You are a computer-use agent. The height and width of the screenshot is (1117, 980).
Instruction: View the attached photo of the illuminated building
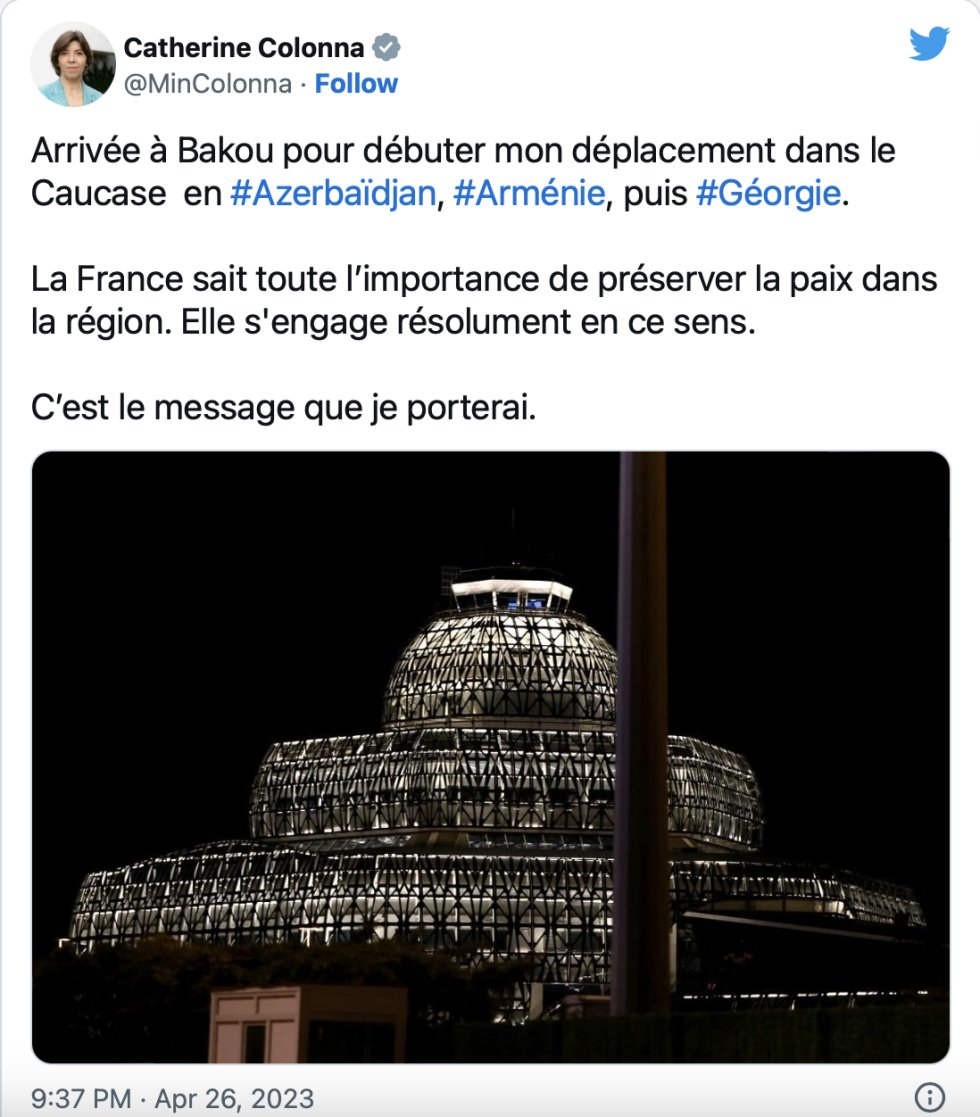click(490, 757)
